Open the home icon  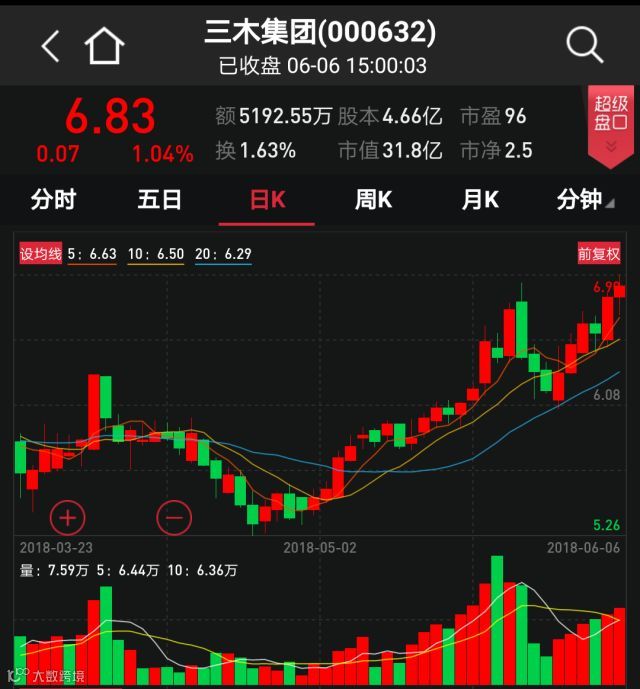[104, 45]
